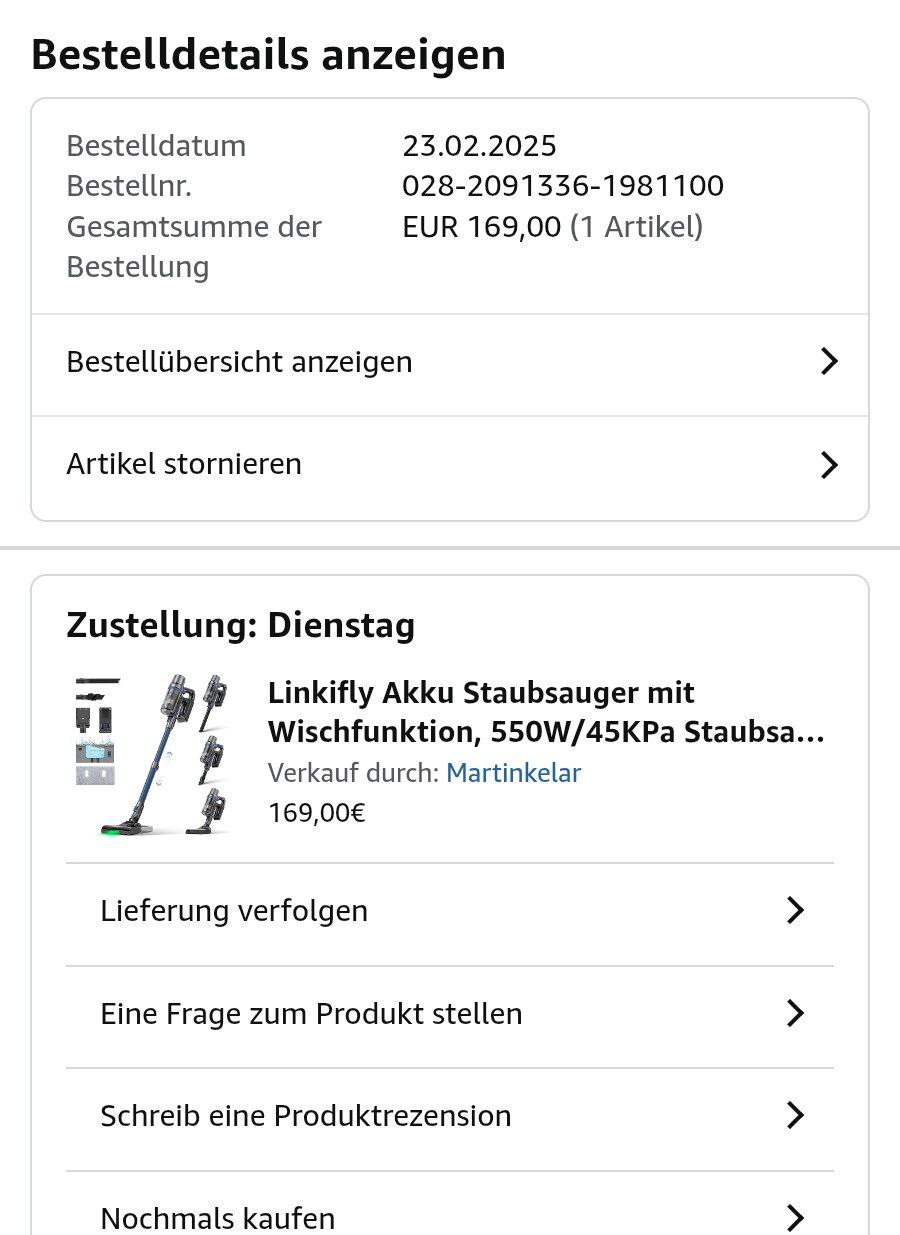Open Eine Frage zum Produkt stellen

pos(450,1016)
